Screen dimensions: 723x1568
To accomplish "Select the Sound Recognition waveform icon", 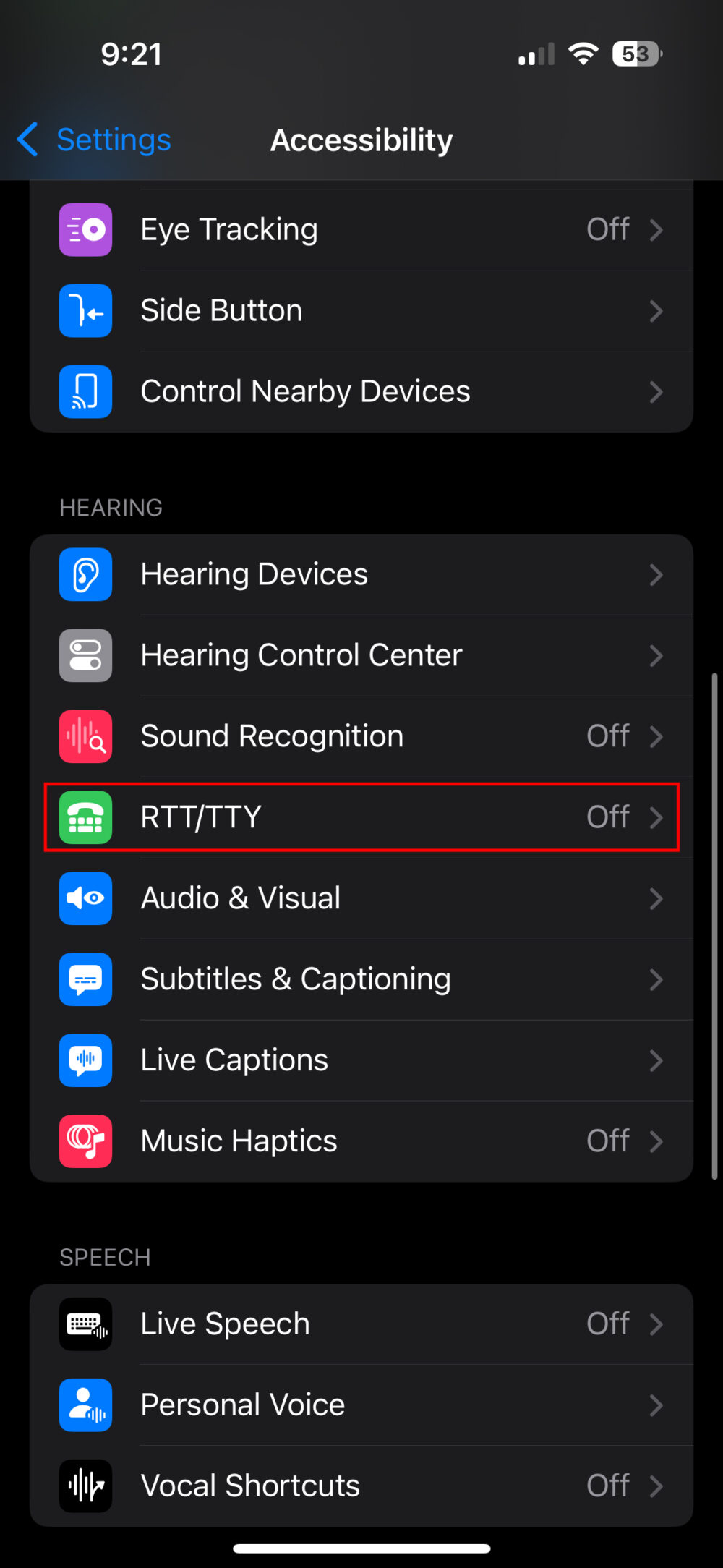I will pyautogui.click(x=85, y=736).
